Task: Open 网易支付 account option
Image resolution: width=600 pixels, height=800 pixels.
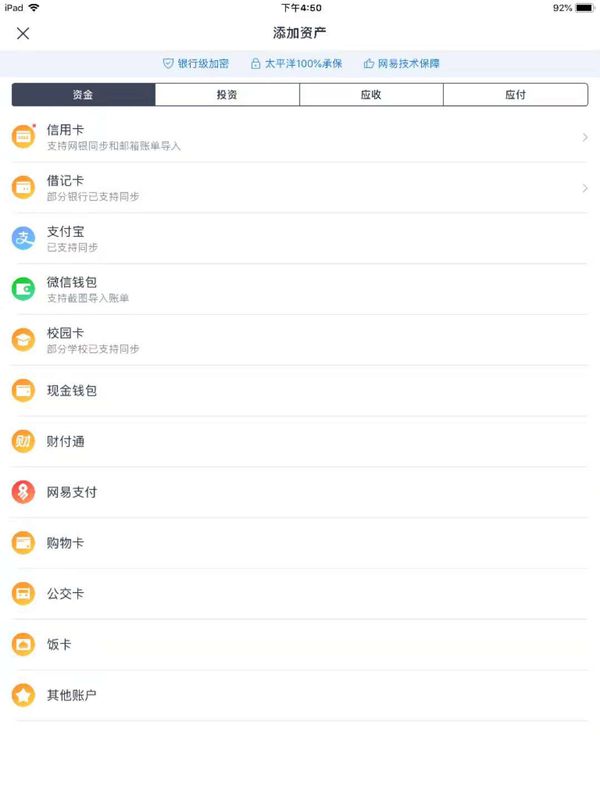Action: 300,493
